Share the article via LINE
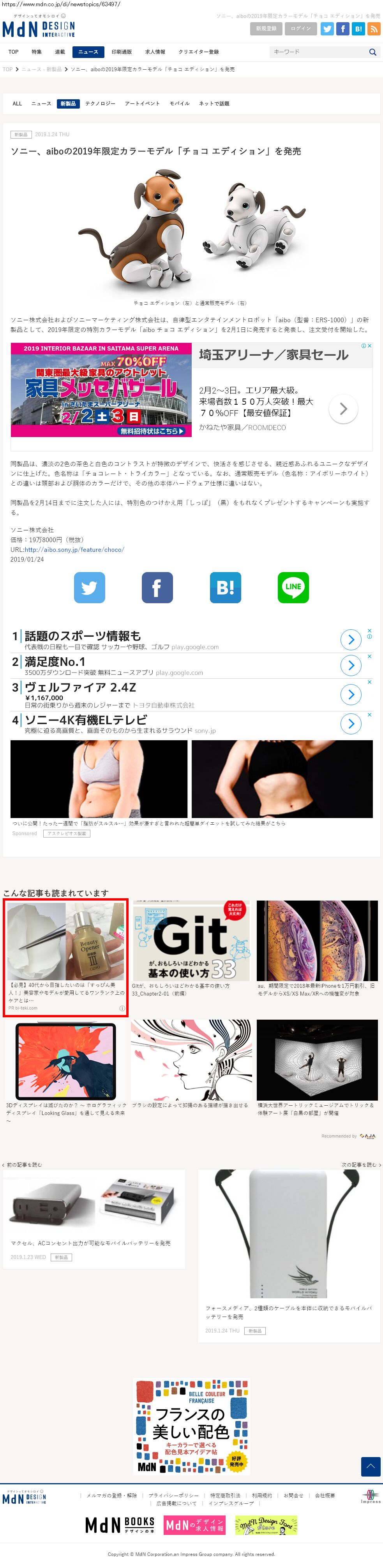The width and height of the screenshot is (383, 1568). 293,587
